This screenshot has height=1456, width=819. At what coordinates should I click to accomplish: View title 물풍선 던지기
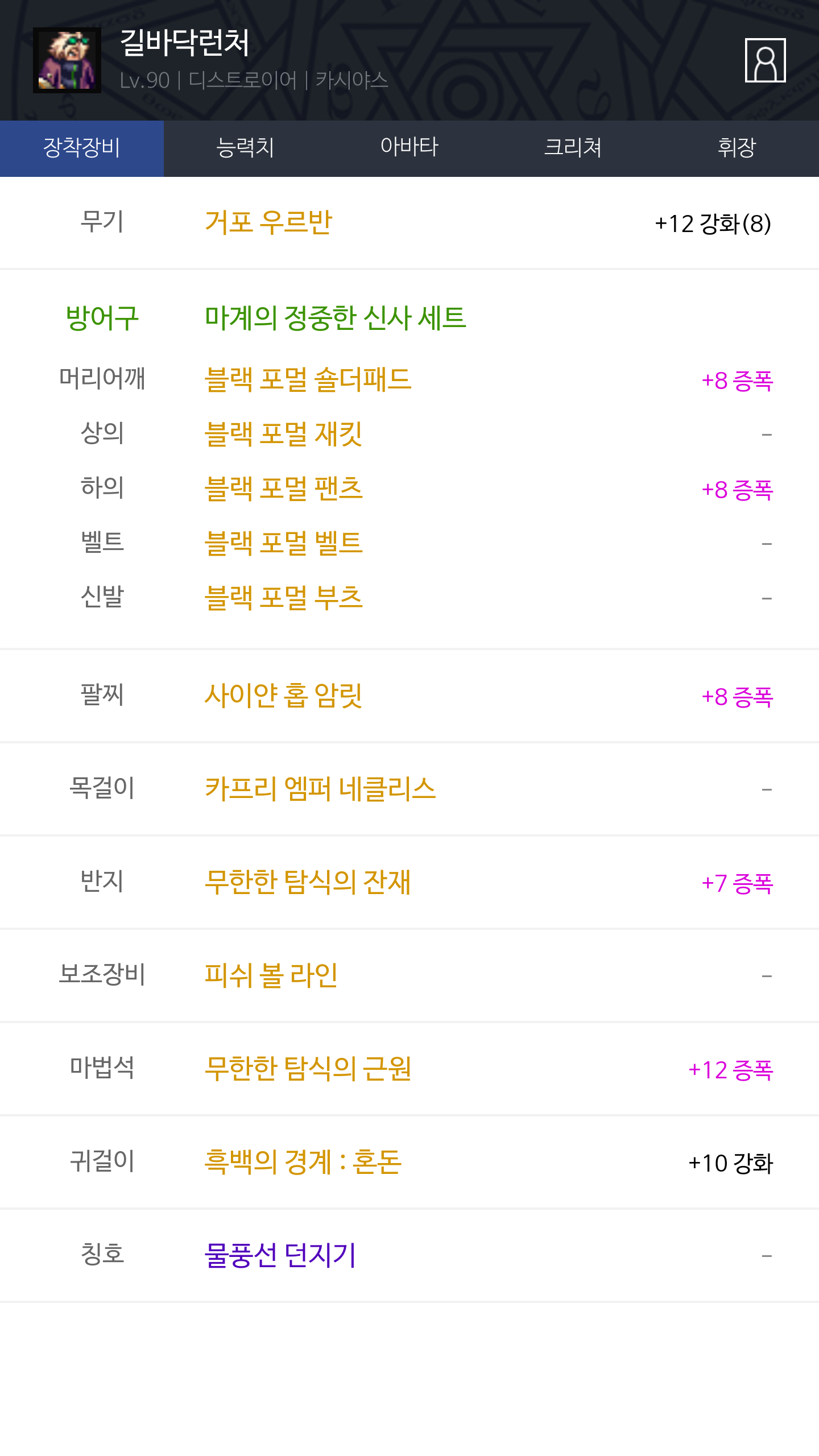pos(280,1255)
